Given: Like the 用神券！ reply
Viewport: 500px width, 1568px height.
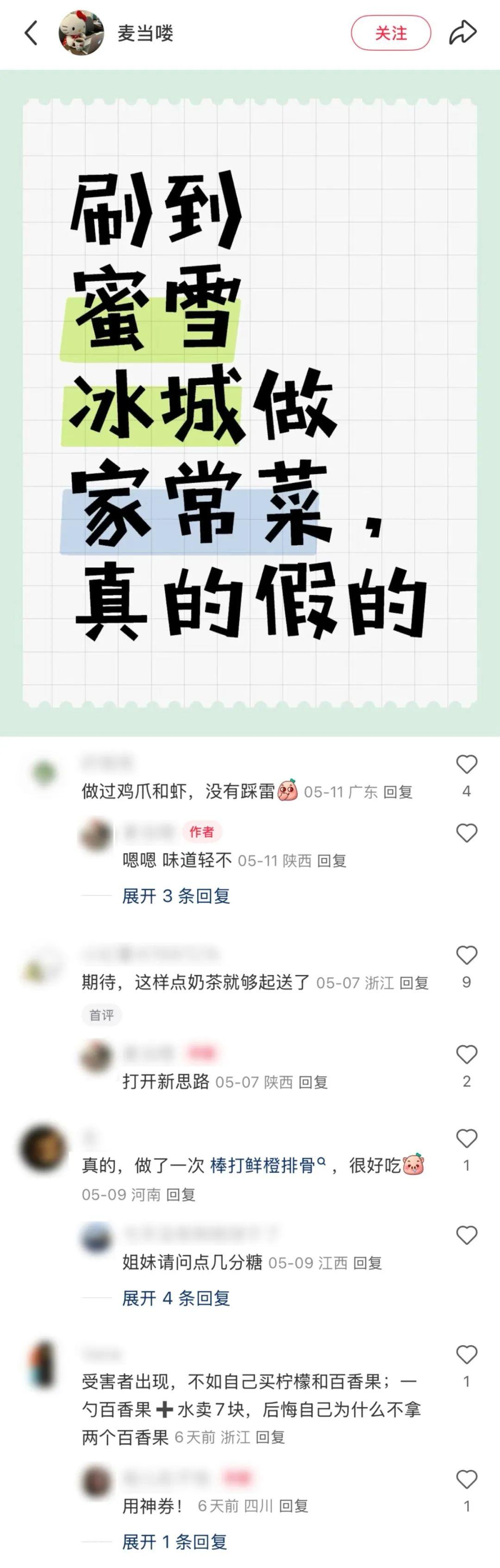Looking at the screenshot, I should (x=467, y=1479).
